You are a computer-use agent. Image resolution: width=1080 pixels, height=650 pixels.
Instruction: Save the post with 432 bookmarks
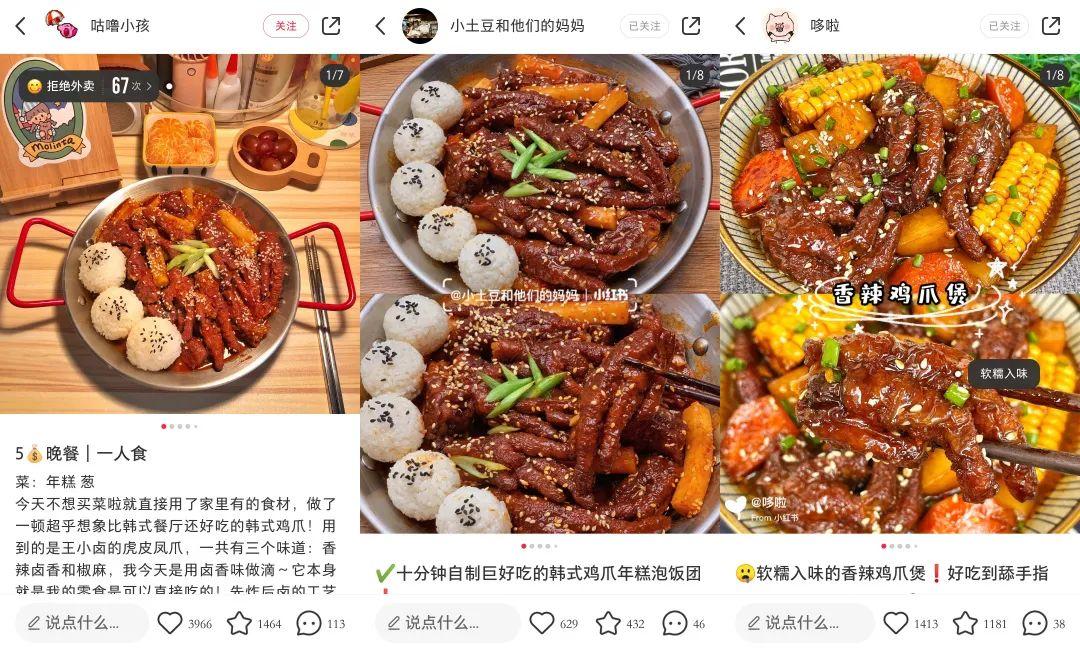(608, 623)
